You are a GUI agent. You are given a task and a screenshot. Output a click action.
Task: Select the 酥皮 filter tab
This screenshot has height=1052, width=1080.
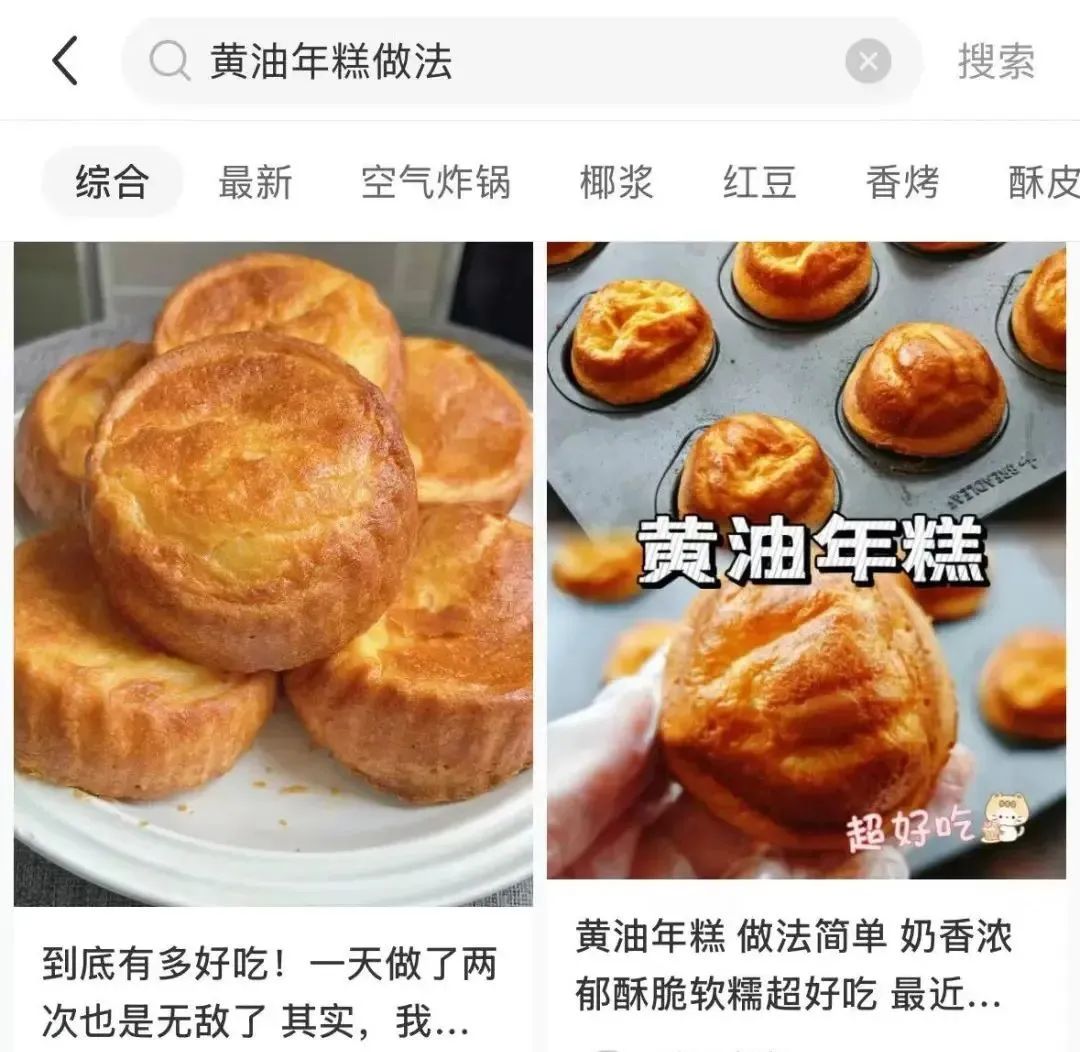1043,183
